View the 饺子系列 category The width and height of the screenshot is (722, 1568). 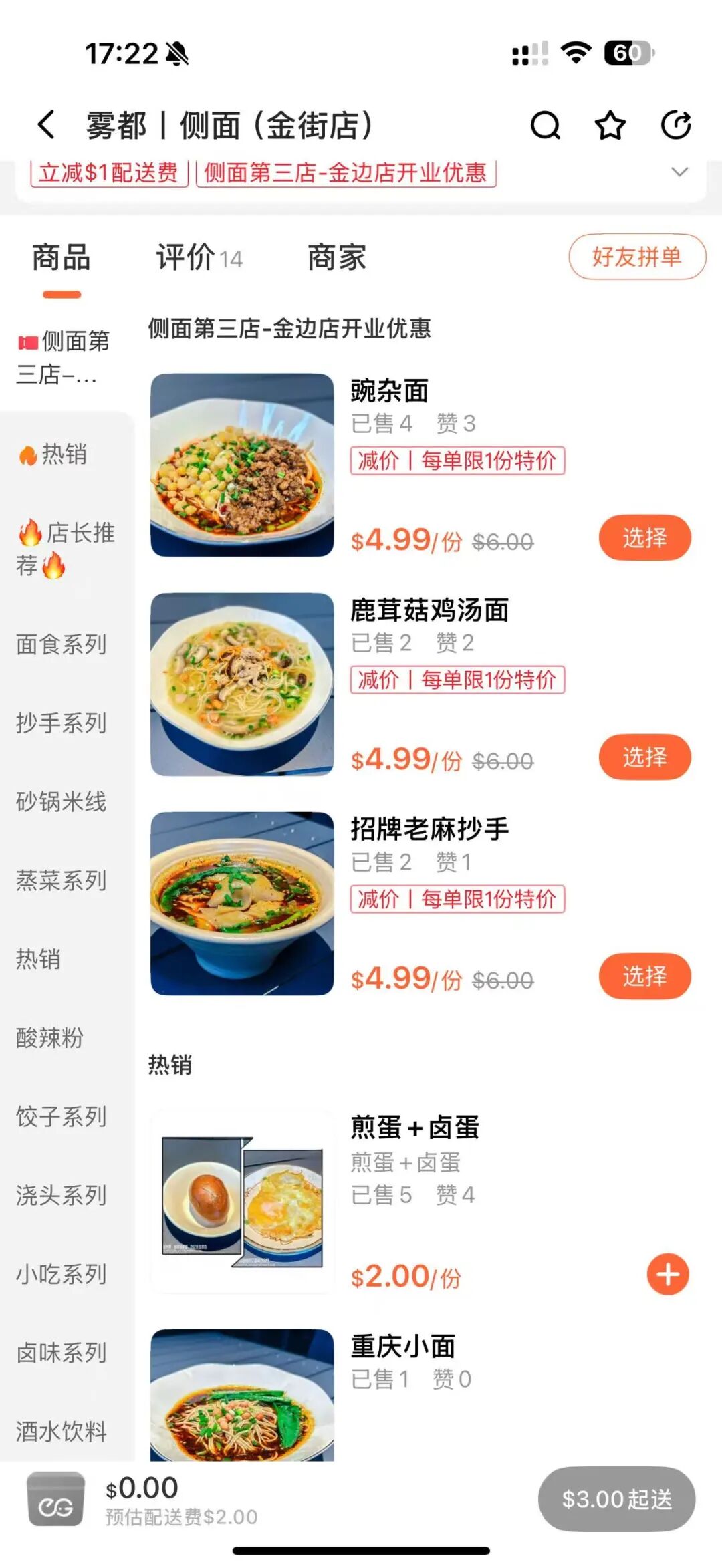(62, 1117)
